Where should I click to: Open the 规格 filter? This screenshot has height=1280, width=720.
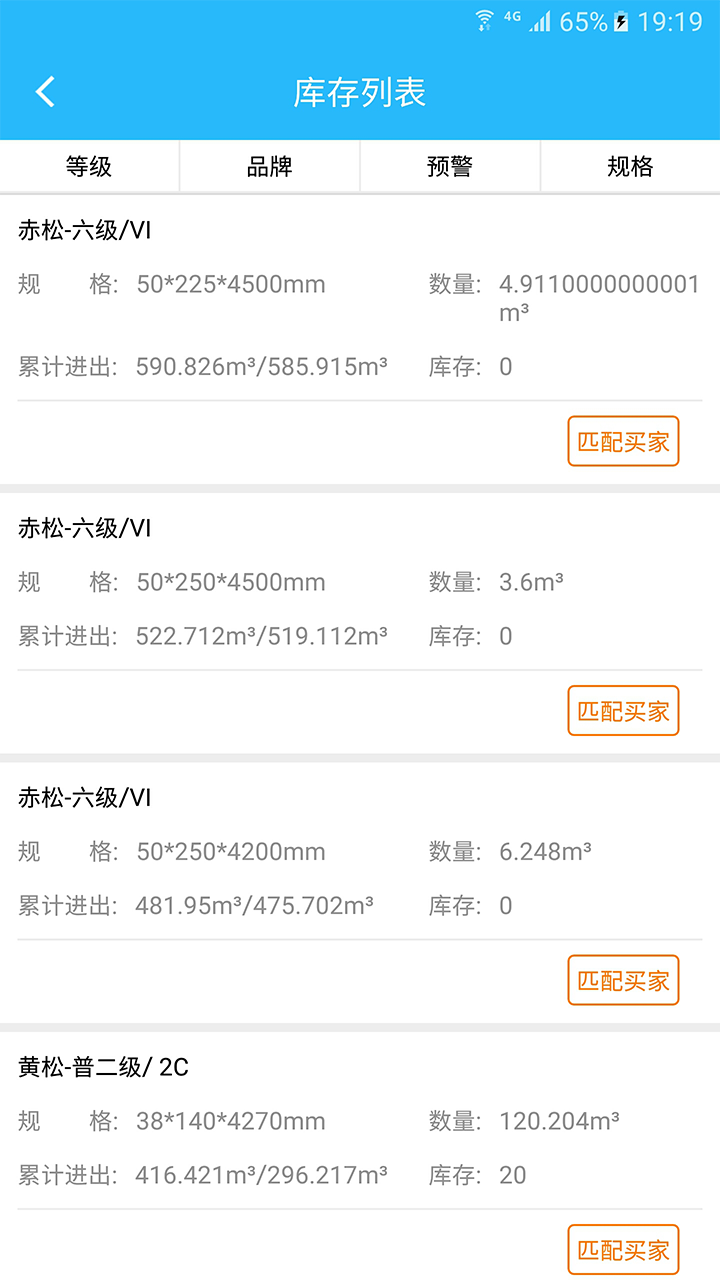[629, 166]
